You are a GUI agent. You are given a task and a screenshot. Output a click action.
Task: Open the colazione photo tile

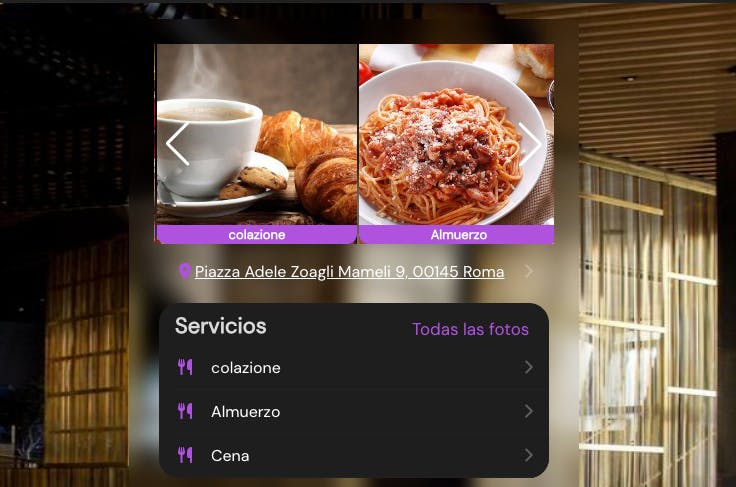coord(257,140)
